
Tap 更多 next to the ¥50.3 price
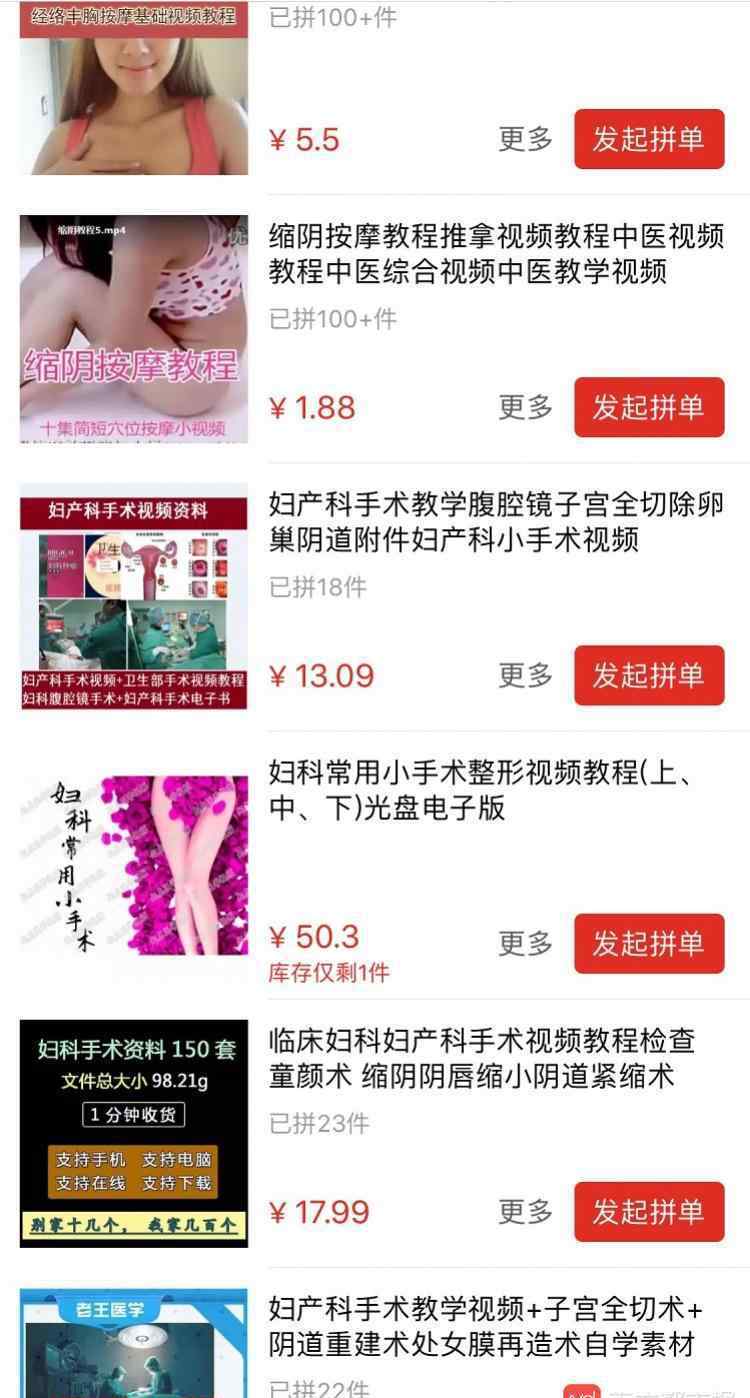(526, 943)
